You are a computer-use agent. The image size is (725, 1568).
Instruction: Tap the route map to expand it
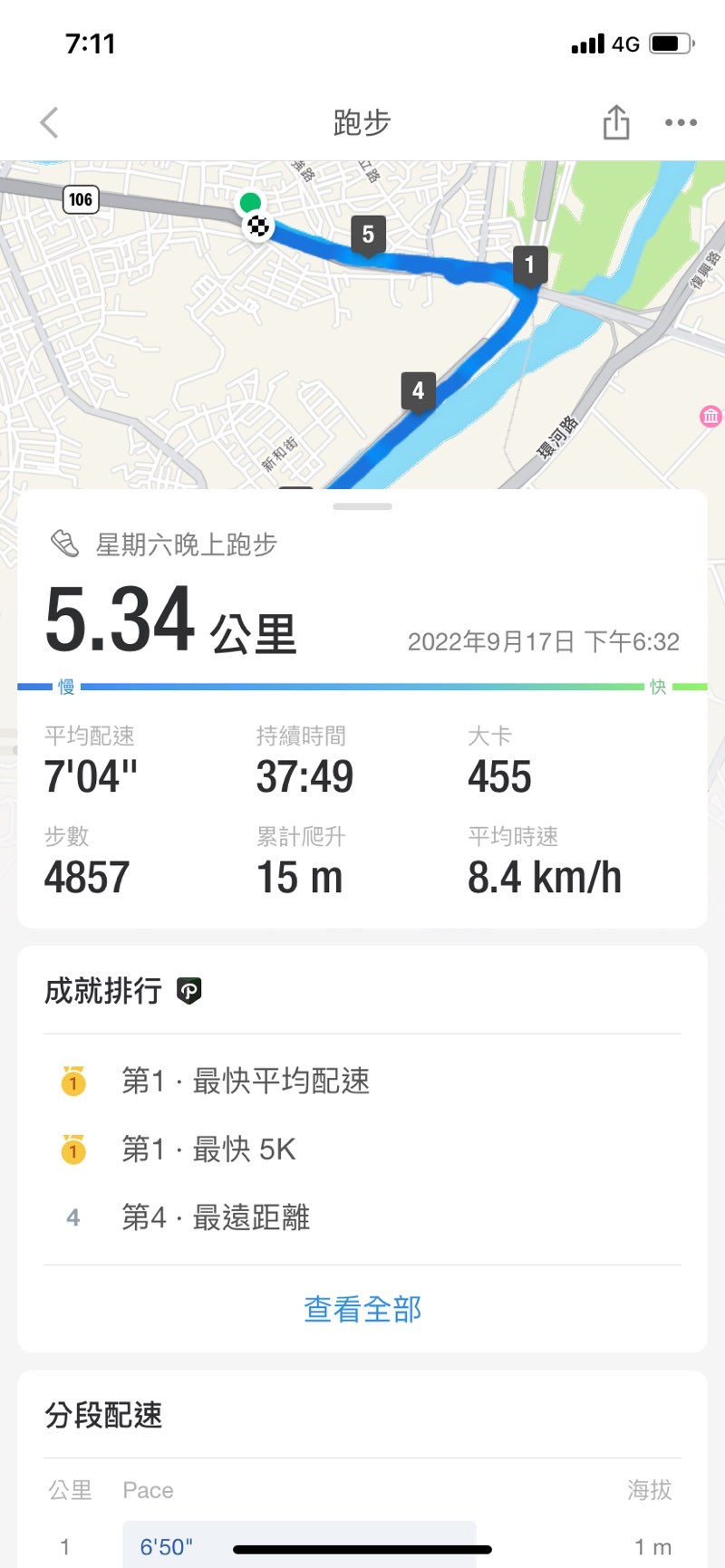[x=362, y=325]
